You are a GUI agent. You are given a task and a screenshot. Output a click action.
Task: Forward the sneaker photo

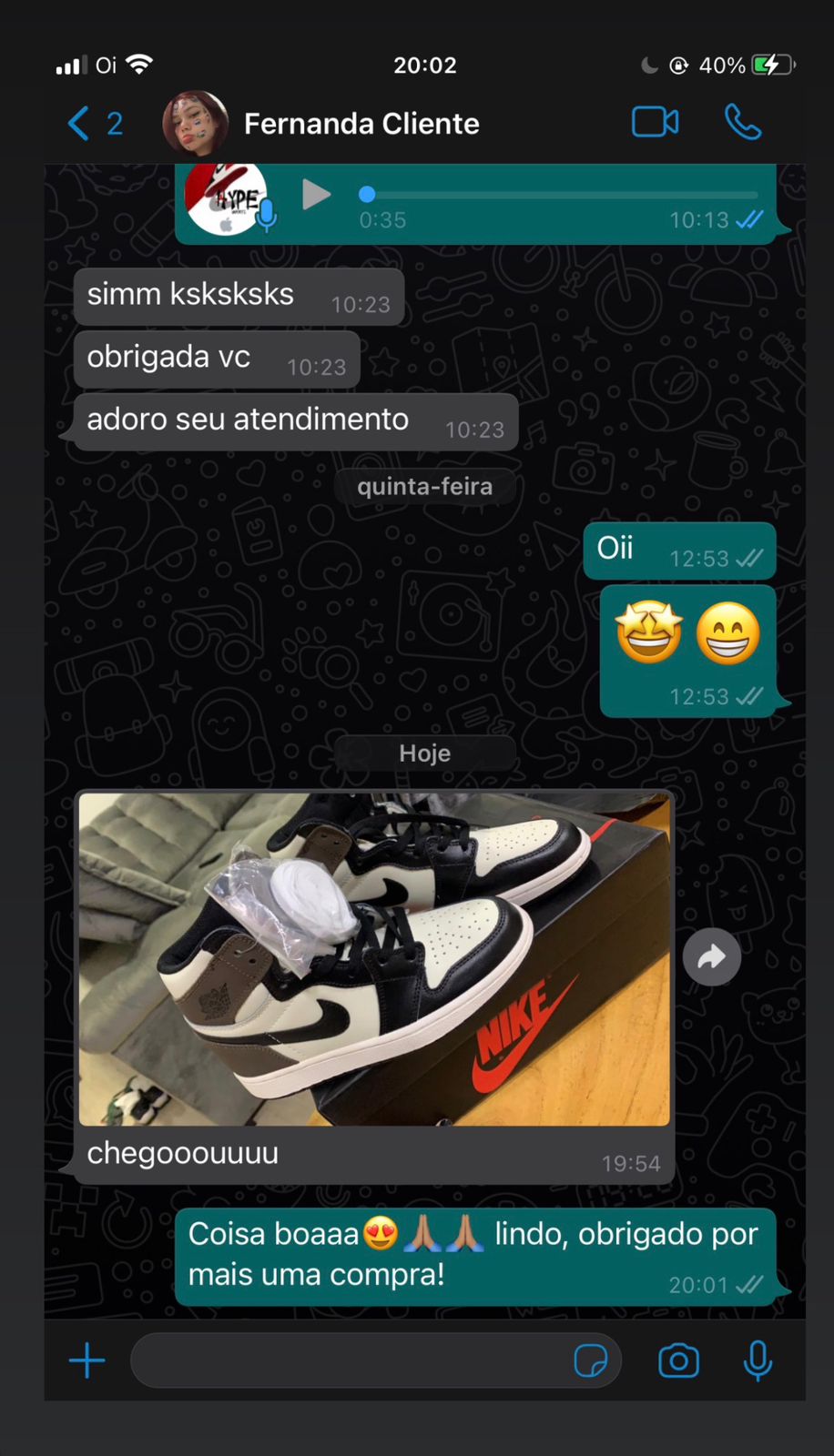pyautogui.click(x=711, y=957)
